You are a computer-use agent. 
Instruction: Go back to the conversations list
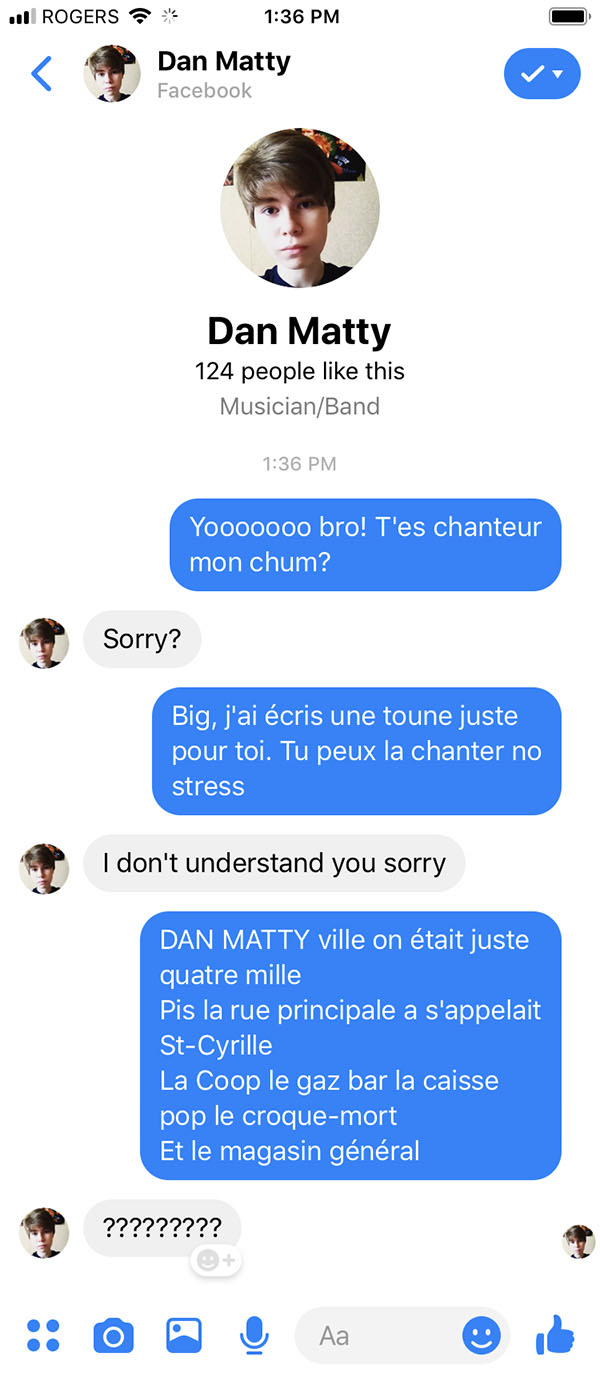[x=41, y=73]
